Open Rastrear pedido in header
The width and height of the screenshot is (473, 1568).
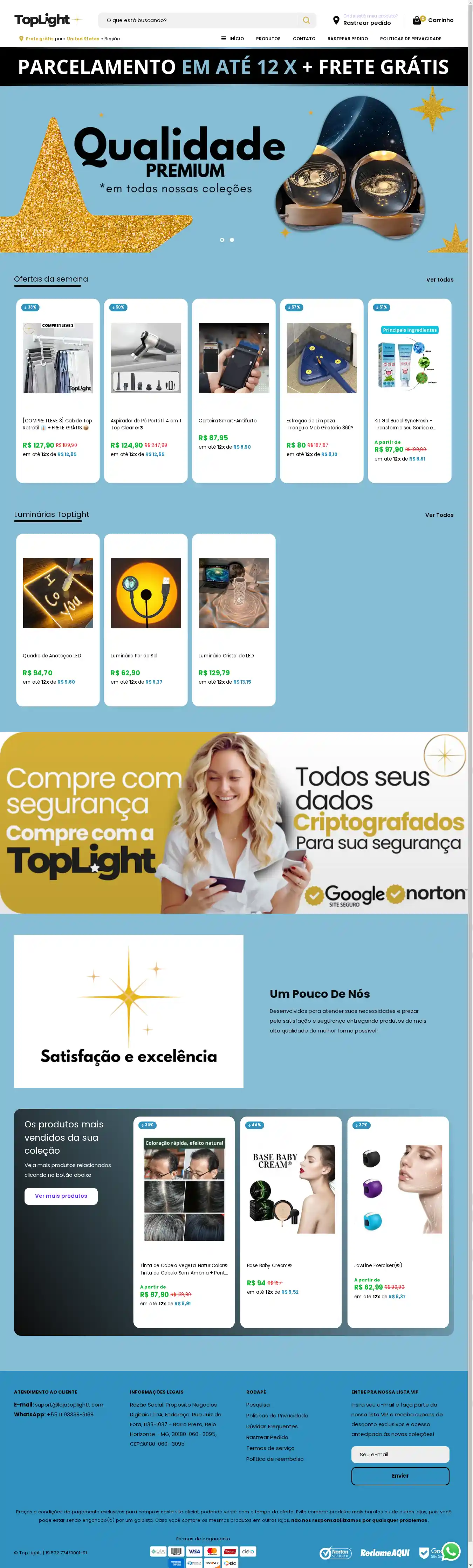click(x=366, y=22)
